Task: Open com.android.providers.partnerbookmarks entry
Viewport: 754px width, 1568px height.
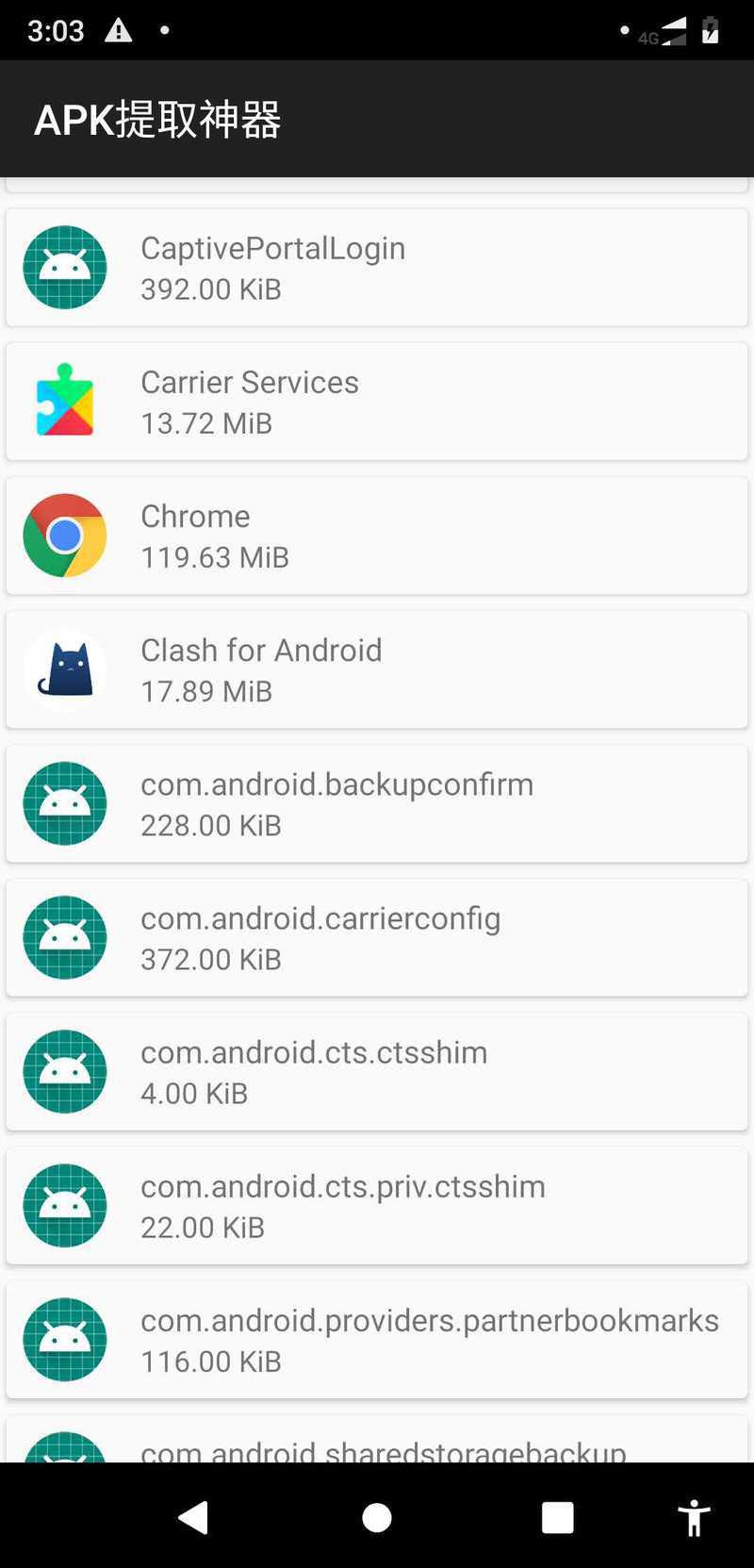Action: pos(377,1340)
